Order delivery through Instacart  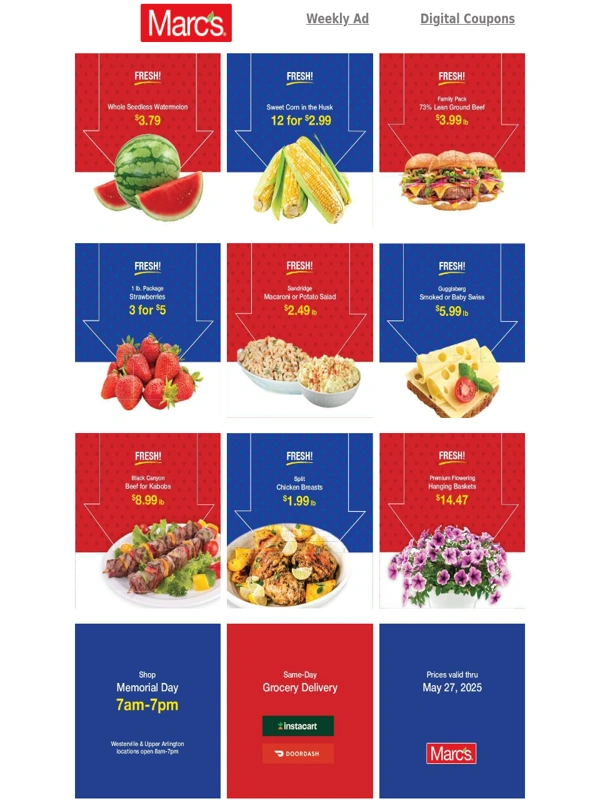click(x=298, y=726)
